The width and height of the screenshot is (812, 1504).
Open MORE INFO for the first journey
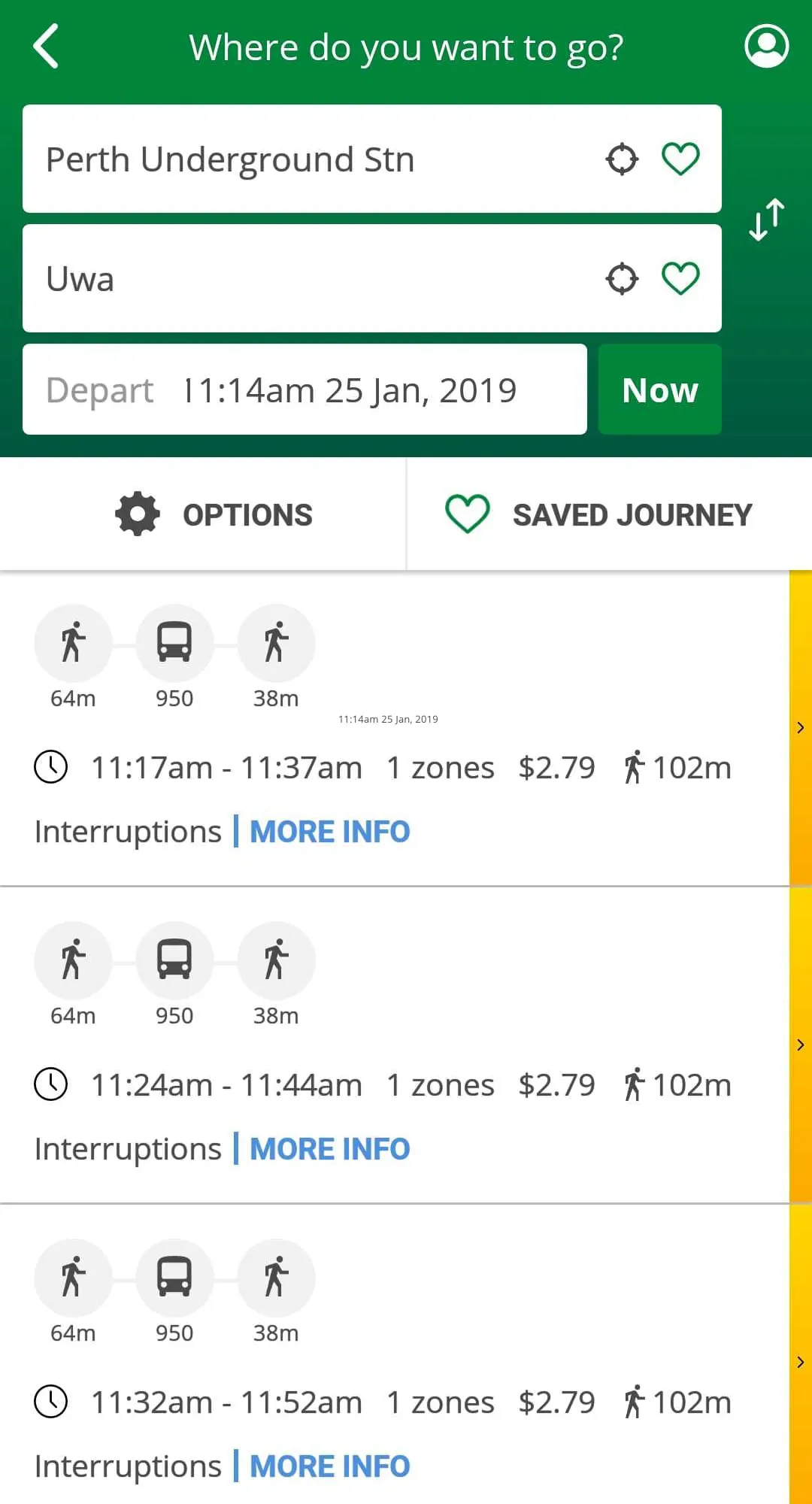click(329, 831)
